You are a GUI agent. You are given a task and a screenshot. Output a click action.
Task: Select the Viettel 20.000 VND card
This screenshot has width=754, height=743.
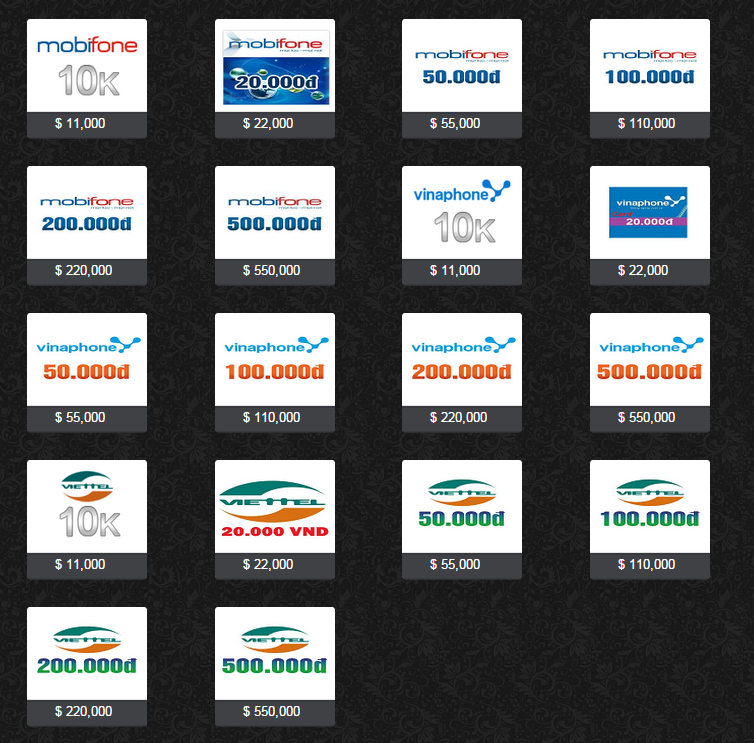275,507
